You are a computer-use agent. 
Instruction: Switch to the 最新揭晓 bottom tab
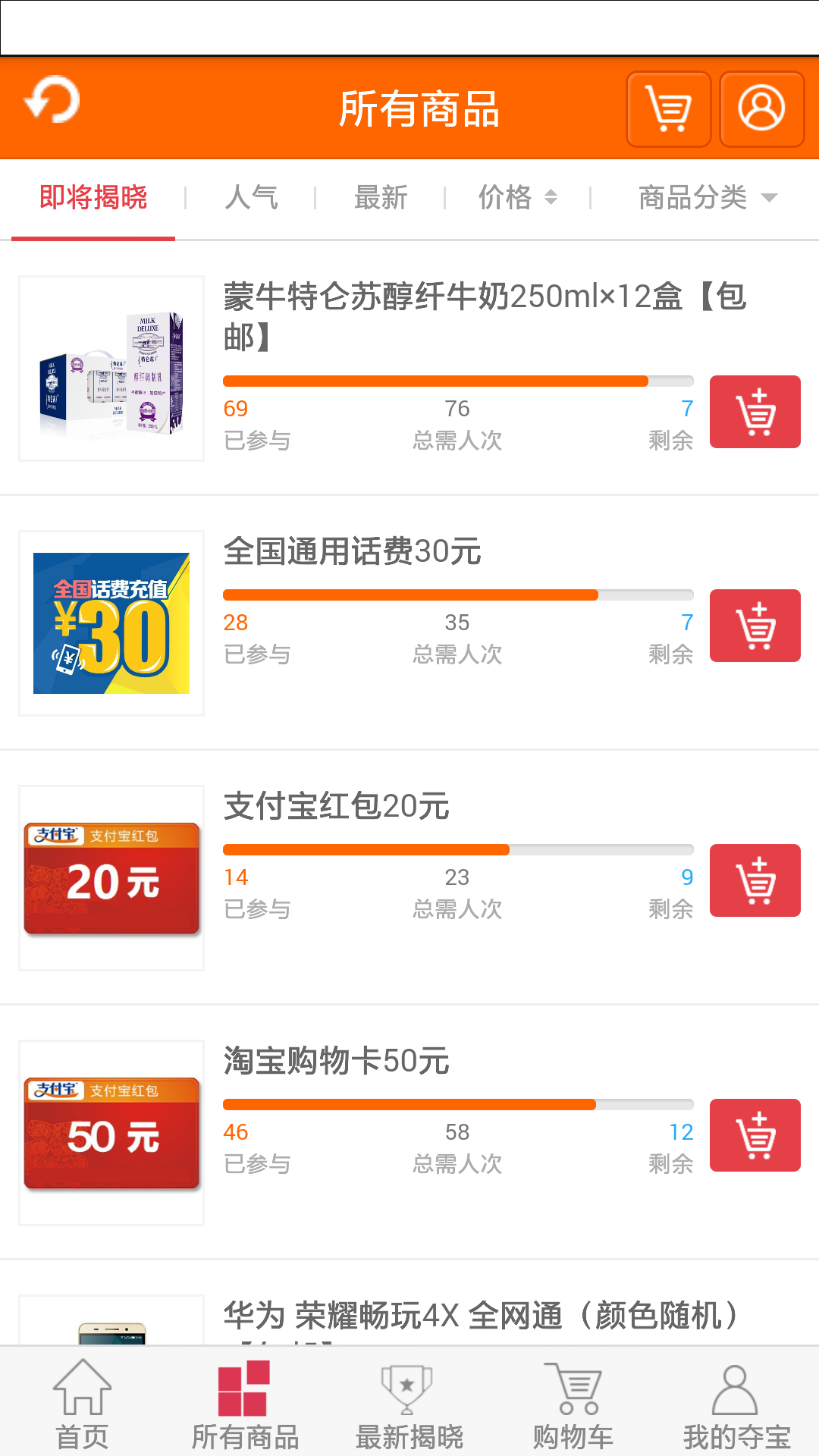tap(409, 1404)
